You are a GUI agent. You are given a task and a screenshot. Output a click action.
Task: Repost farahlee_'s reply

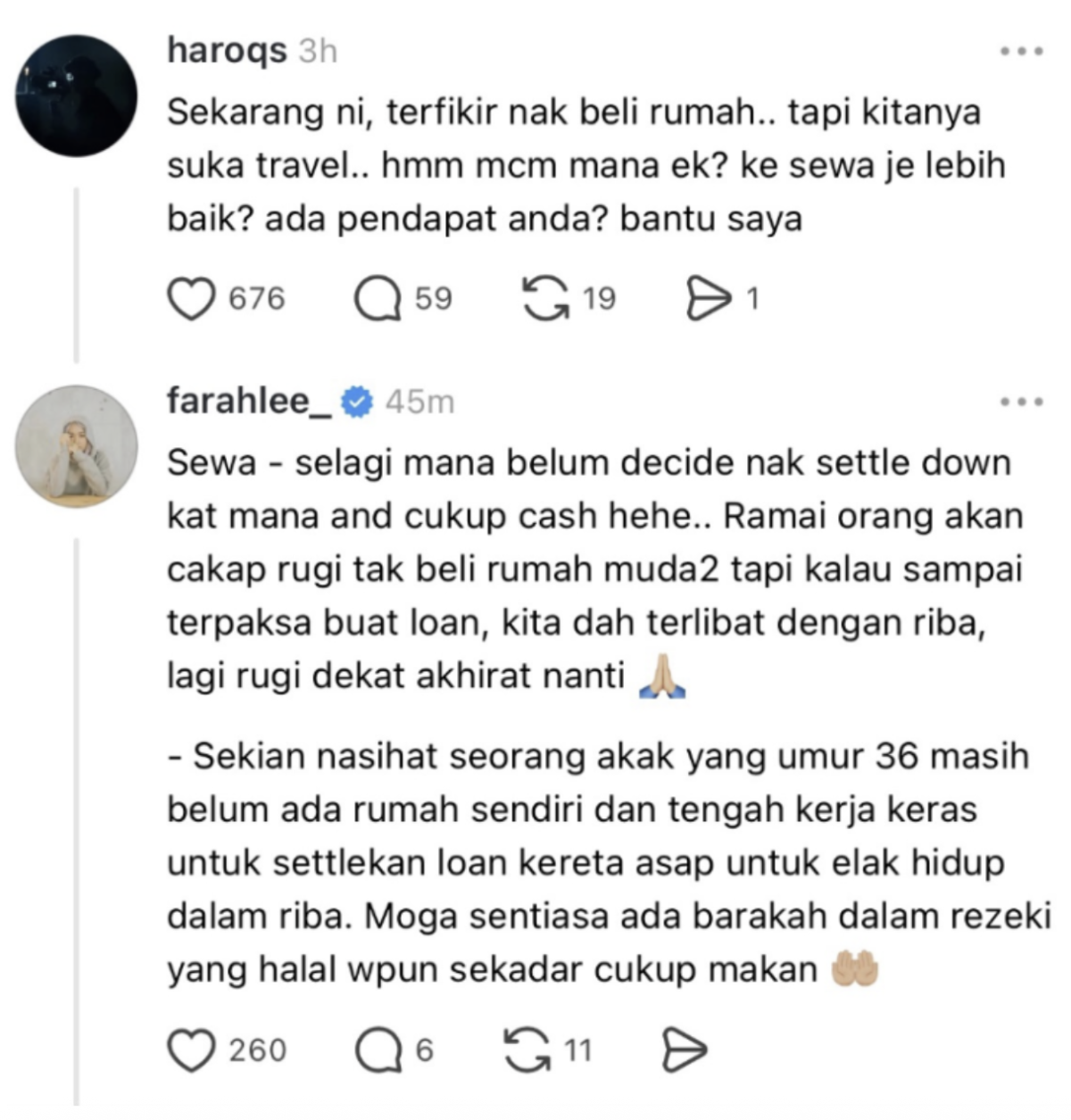(x=527, y=1050)
